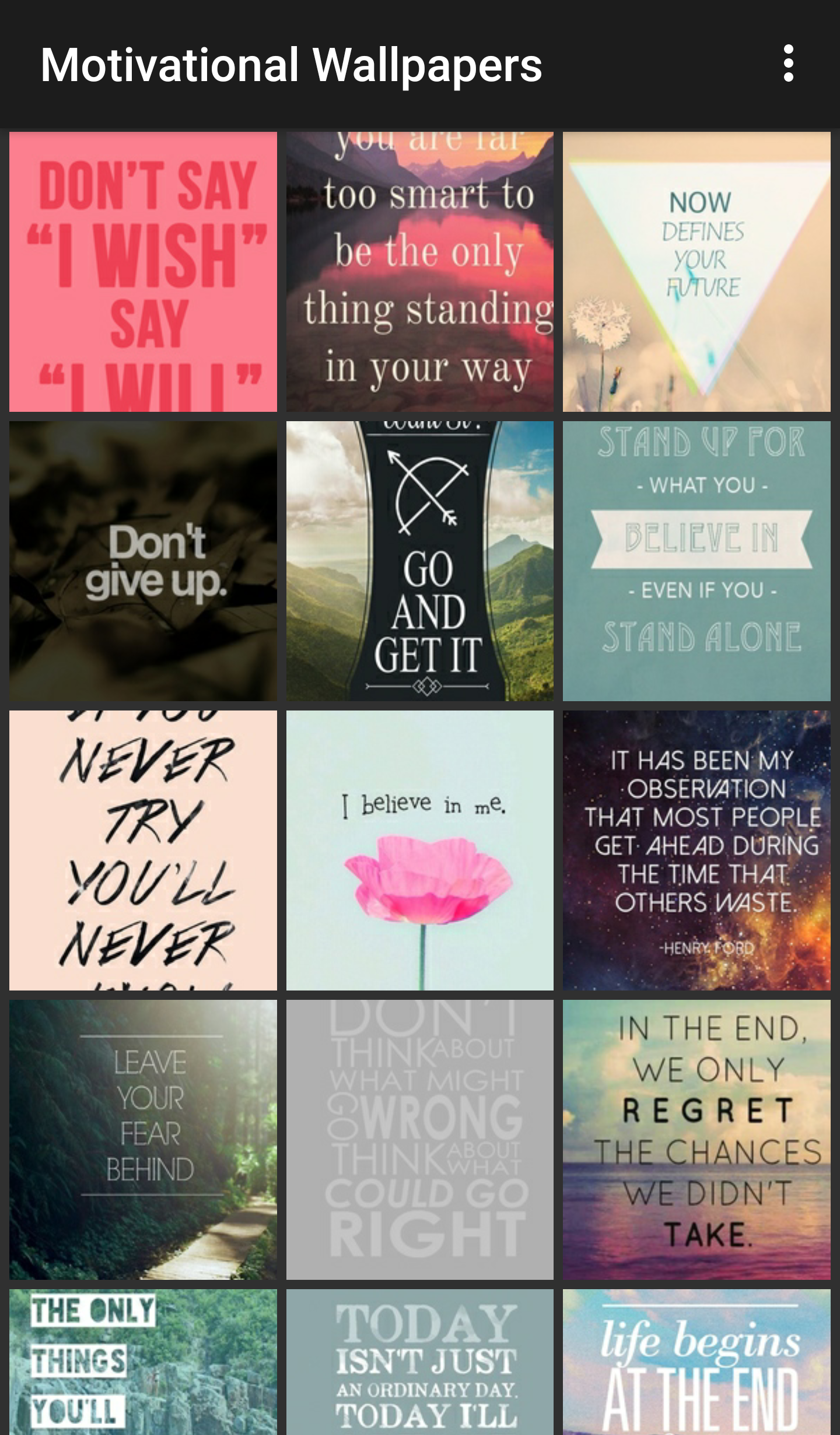Tap the "could go right" gray wallpaper
The width and height of the screenshot is (840, 1435).
(419, 1139)
